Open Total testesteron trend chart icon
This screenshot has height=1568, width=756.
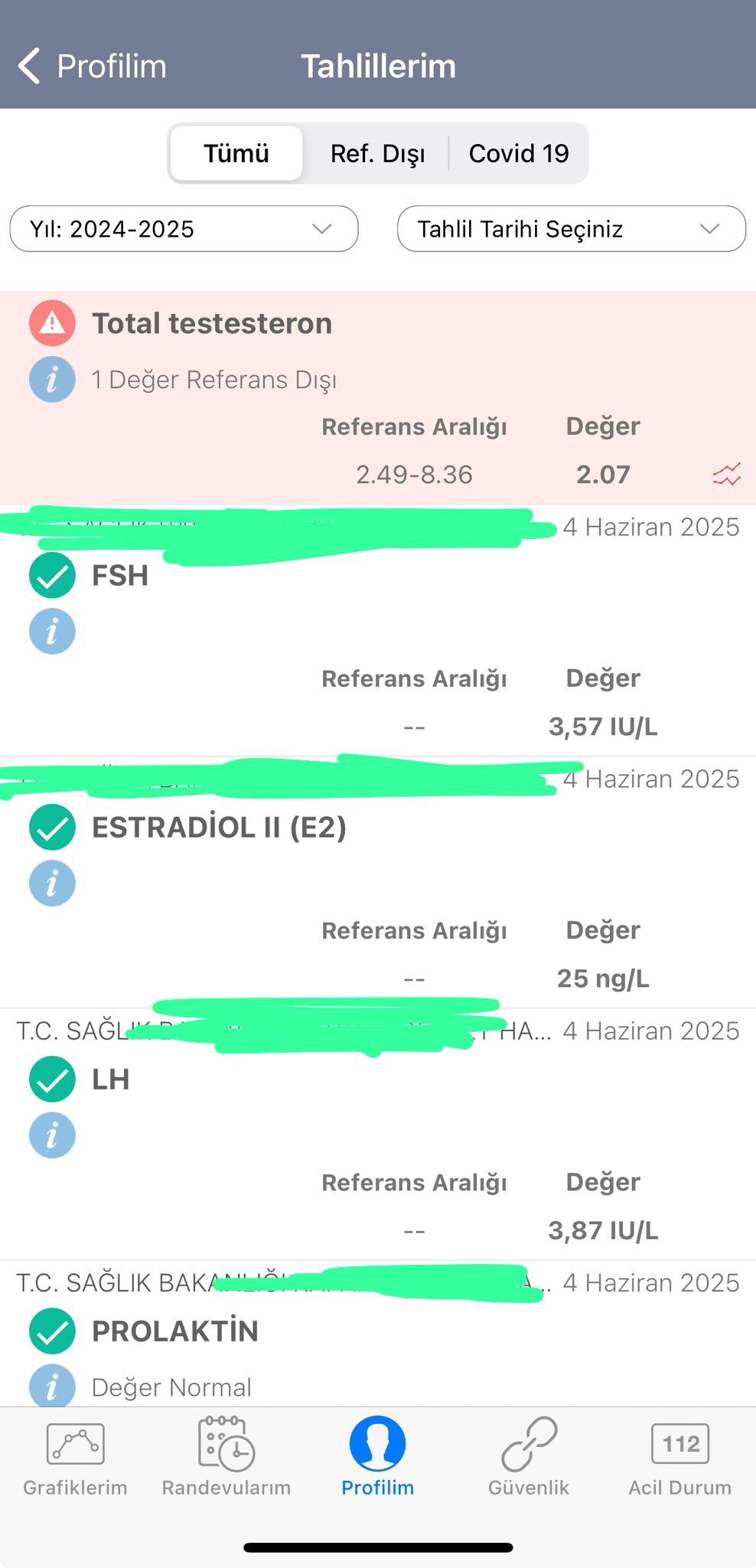pos(726,475)
